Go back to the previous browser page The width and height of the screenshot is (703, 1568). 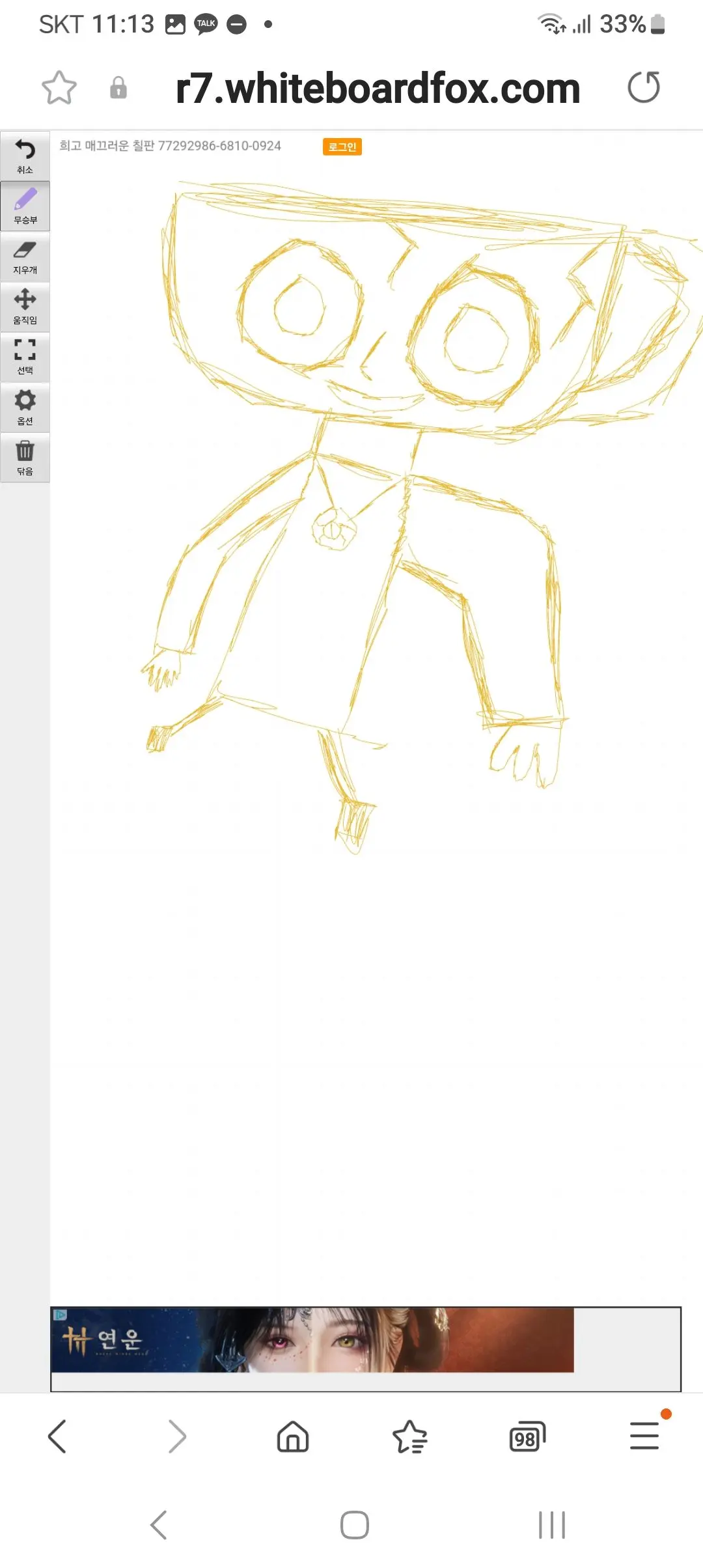(x=57, y=1436)
